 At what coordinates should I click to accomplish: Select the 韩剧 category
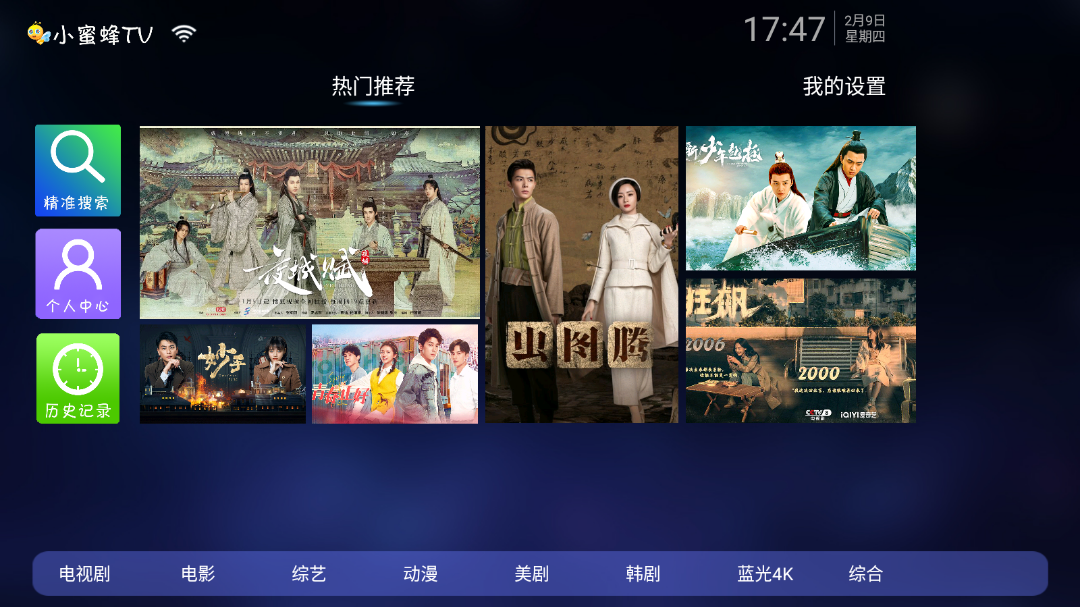(x=643, y=574)
